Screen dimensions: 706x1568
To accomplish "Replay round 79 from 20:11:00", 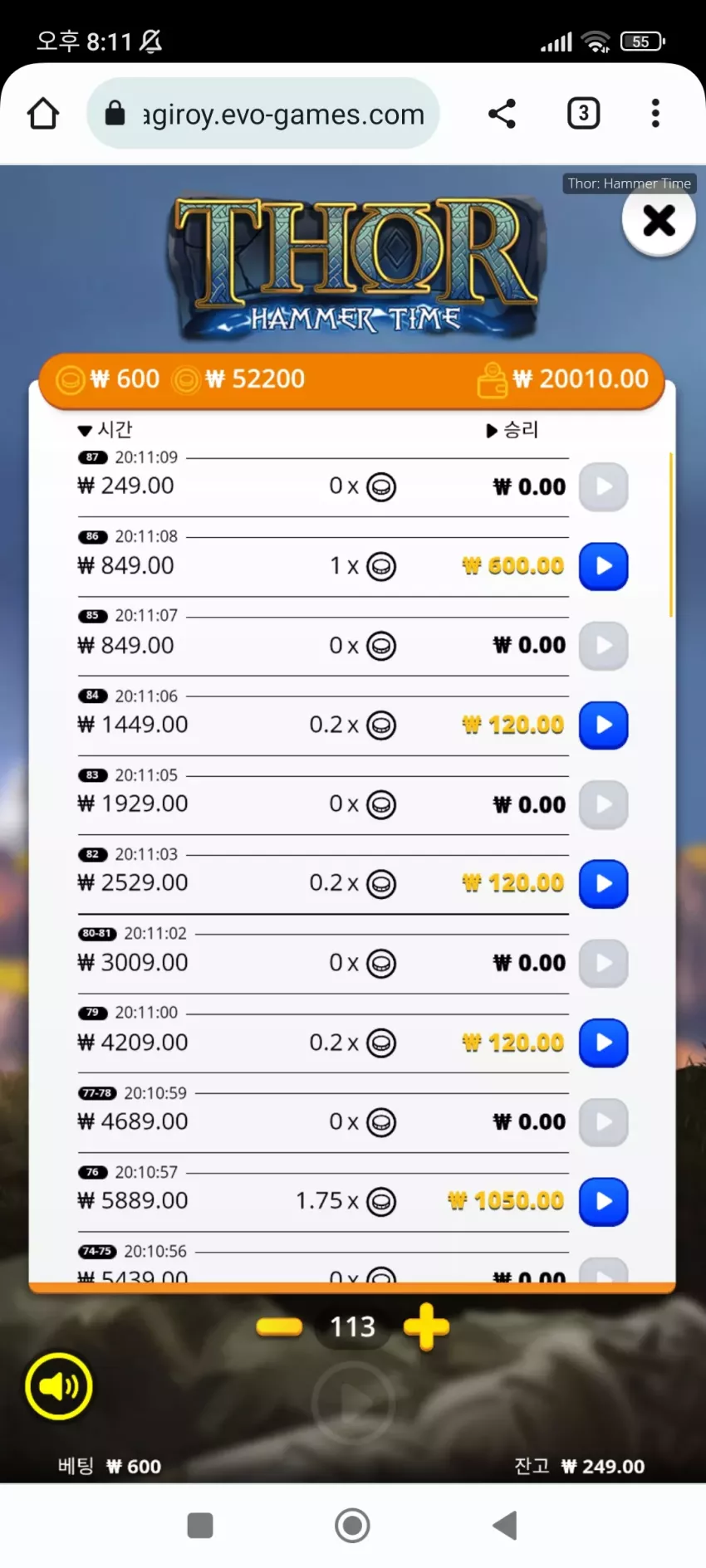I will 603,1043.
